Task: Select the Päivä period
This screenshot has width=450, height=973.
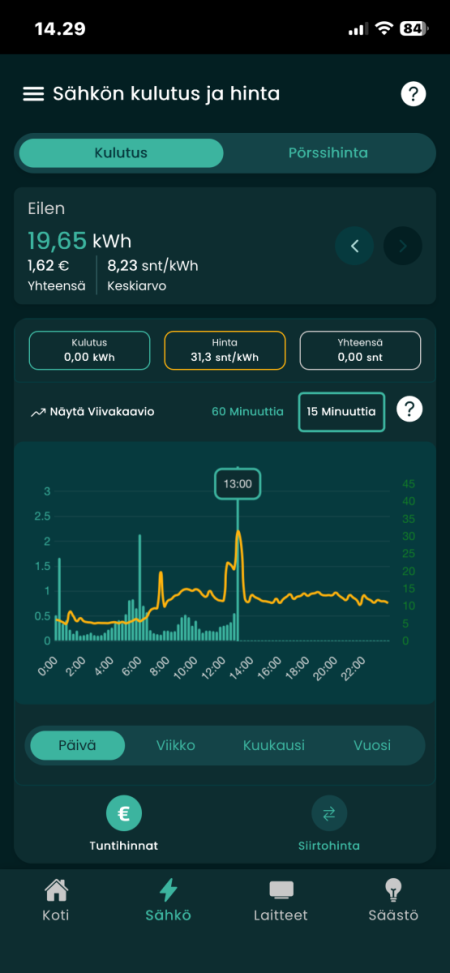Action: (78, 745)
